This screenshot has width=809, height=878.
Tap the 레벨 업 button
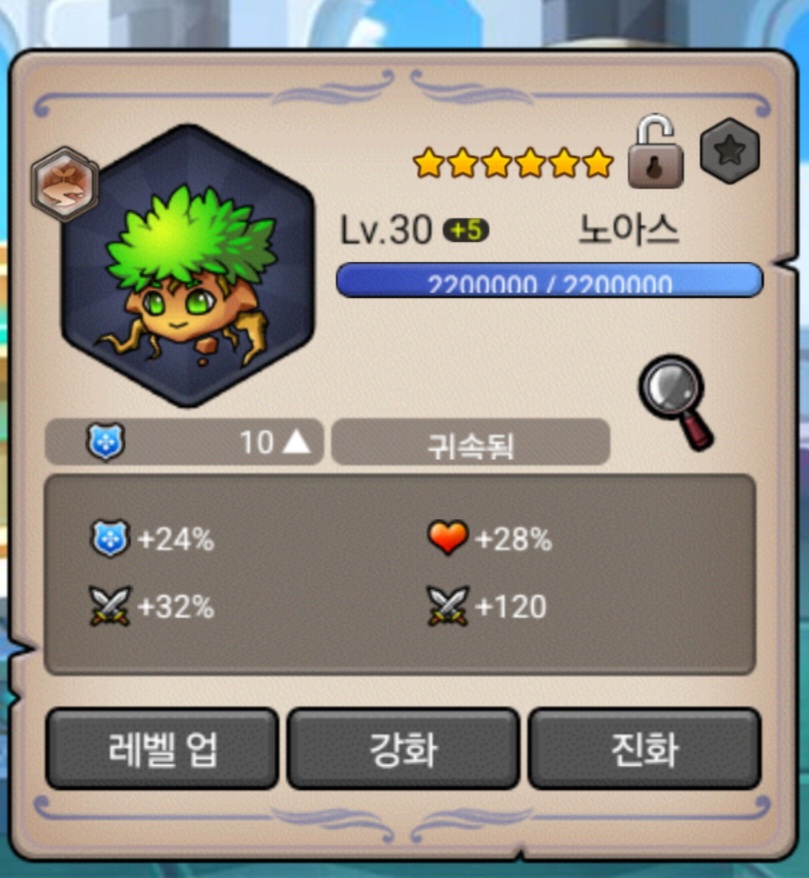tap(162, 749)
